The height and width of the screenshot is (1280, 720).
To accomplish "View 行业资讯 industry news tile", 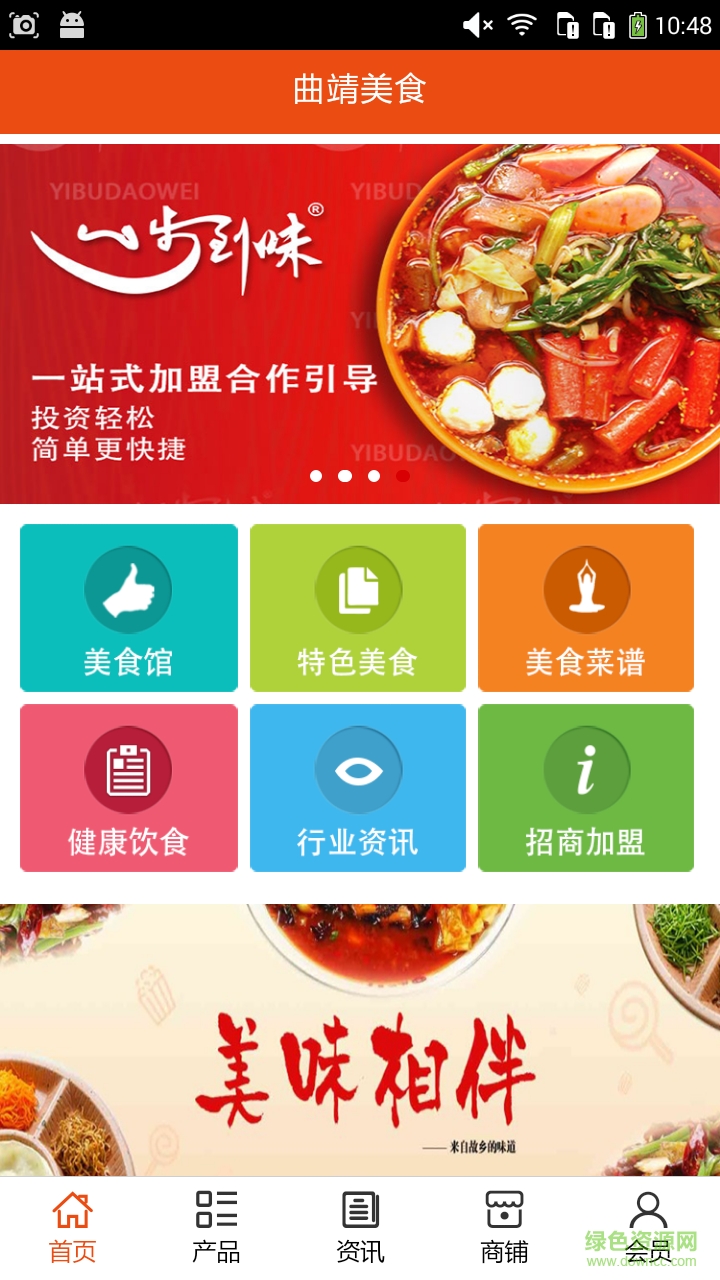I will 358,788.
